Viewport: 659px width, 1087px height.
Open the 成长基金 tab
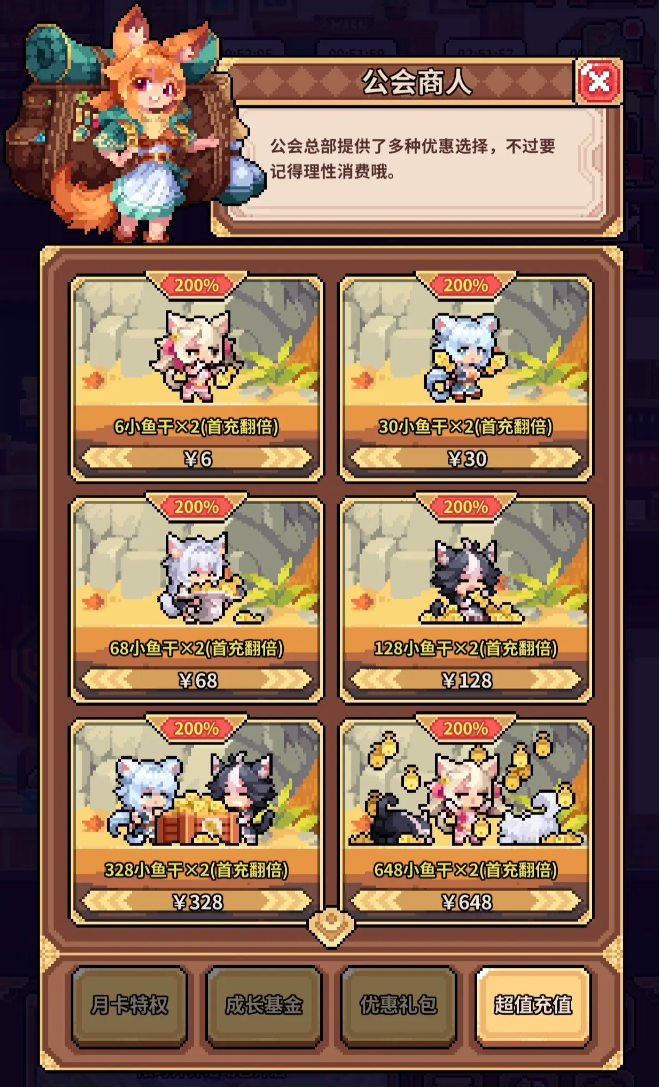(264, 1005)
